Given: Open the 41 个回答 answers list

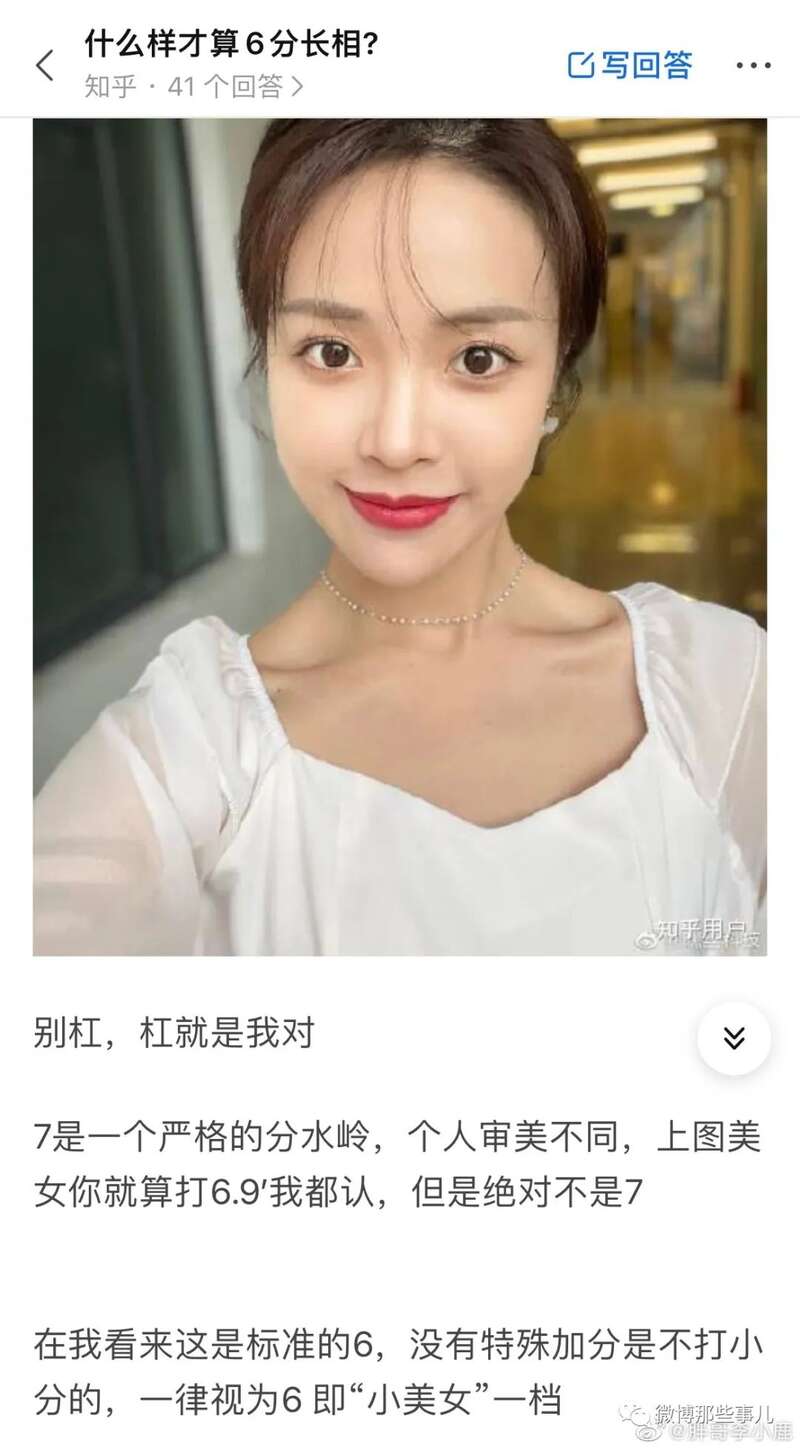Looking at the screenshot, I should point(235,87).
